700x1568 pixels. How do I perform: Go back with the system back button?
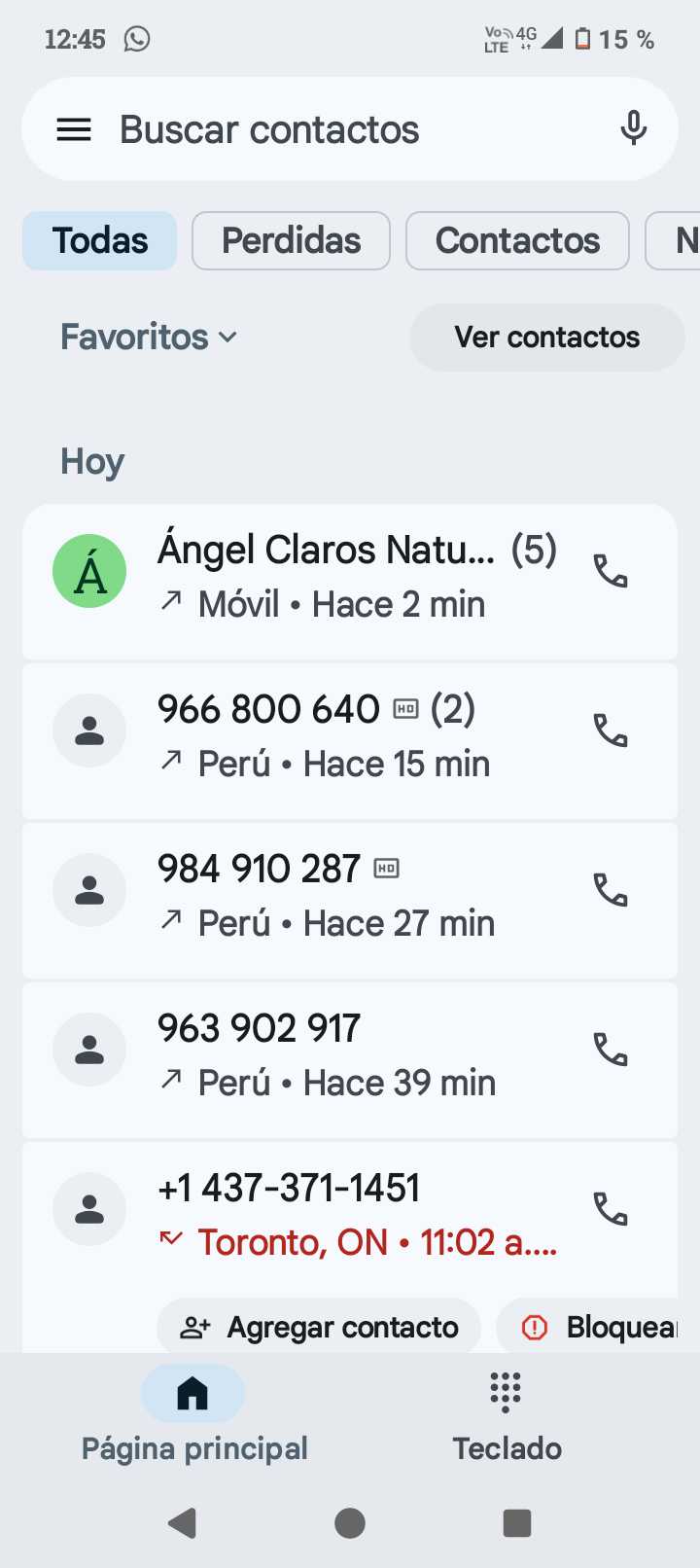(183, 1522)
